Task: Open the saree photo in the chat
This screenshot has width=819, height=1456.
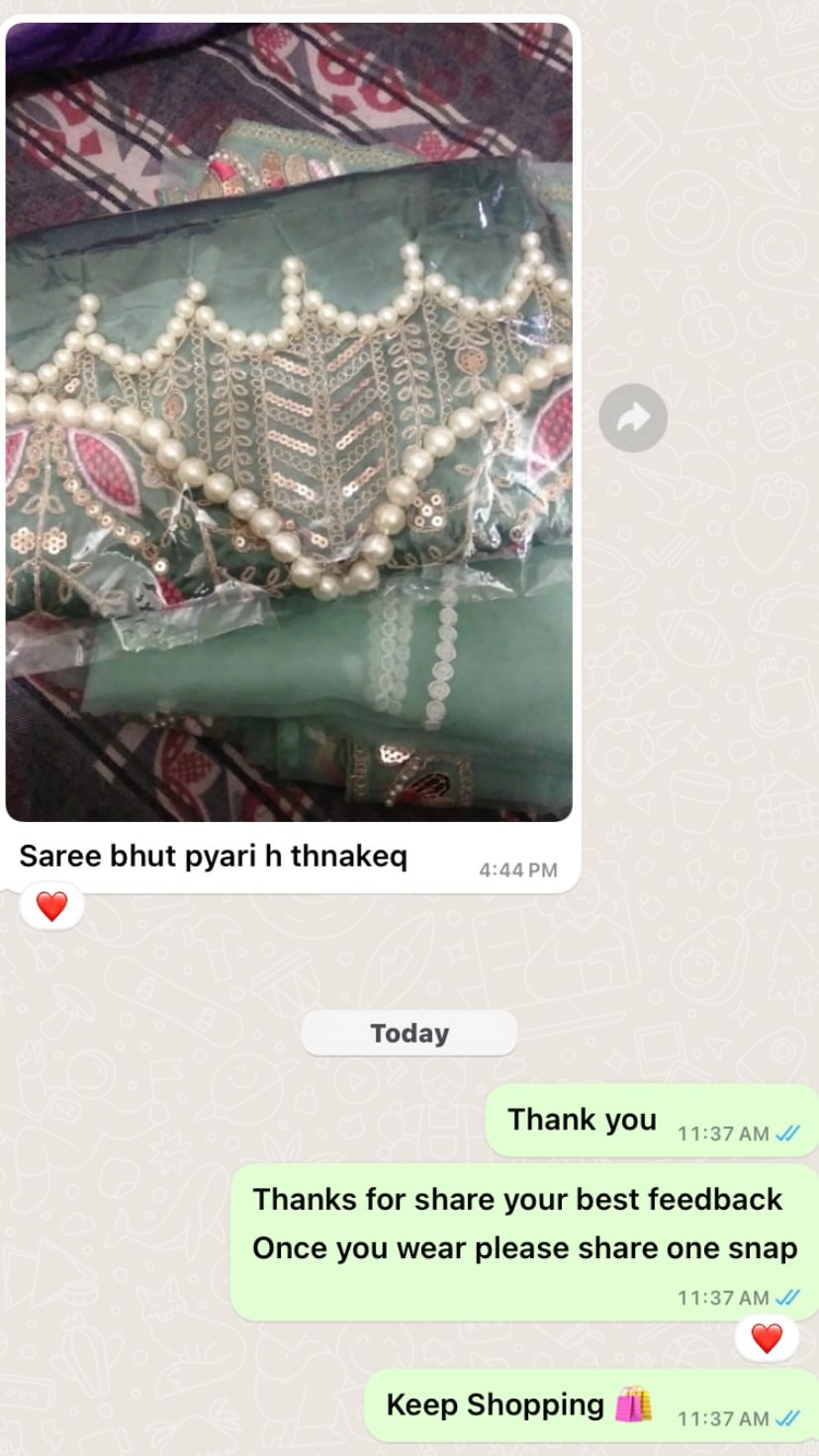Action: (x=289, y=422)
